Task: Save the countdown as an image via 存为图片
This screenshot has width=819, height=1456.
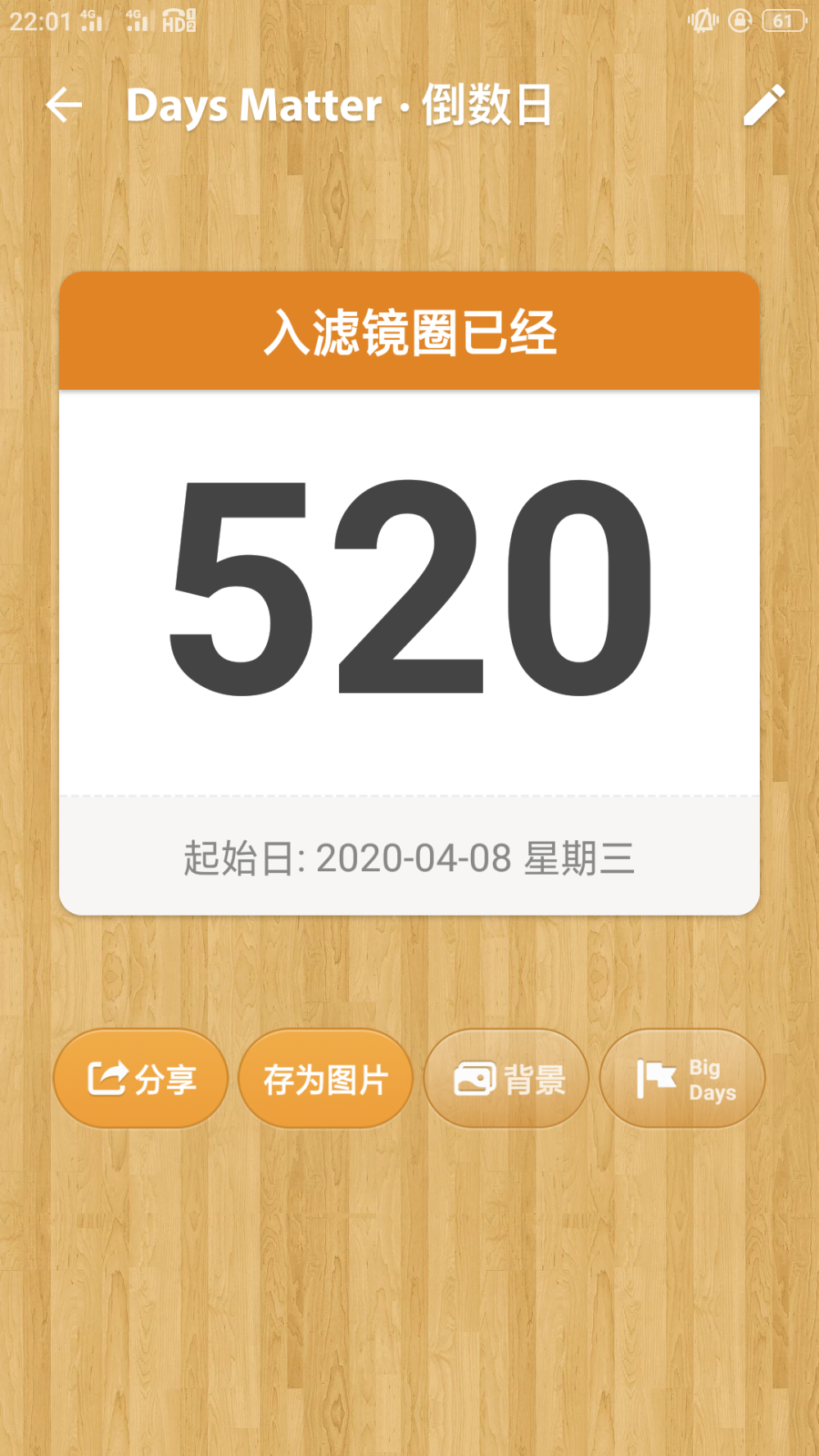Action: tap(324, 1078)
